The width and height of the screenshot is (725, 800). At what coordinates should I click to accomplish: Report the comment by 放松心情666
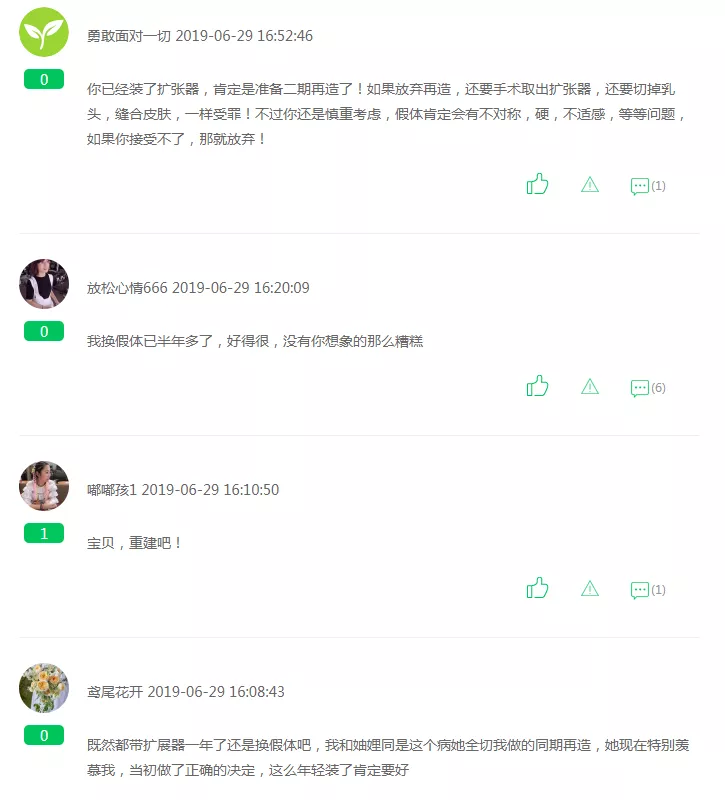point(590,386)
